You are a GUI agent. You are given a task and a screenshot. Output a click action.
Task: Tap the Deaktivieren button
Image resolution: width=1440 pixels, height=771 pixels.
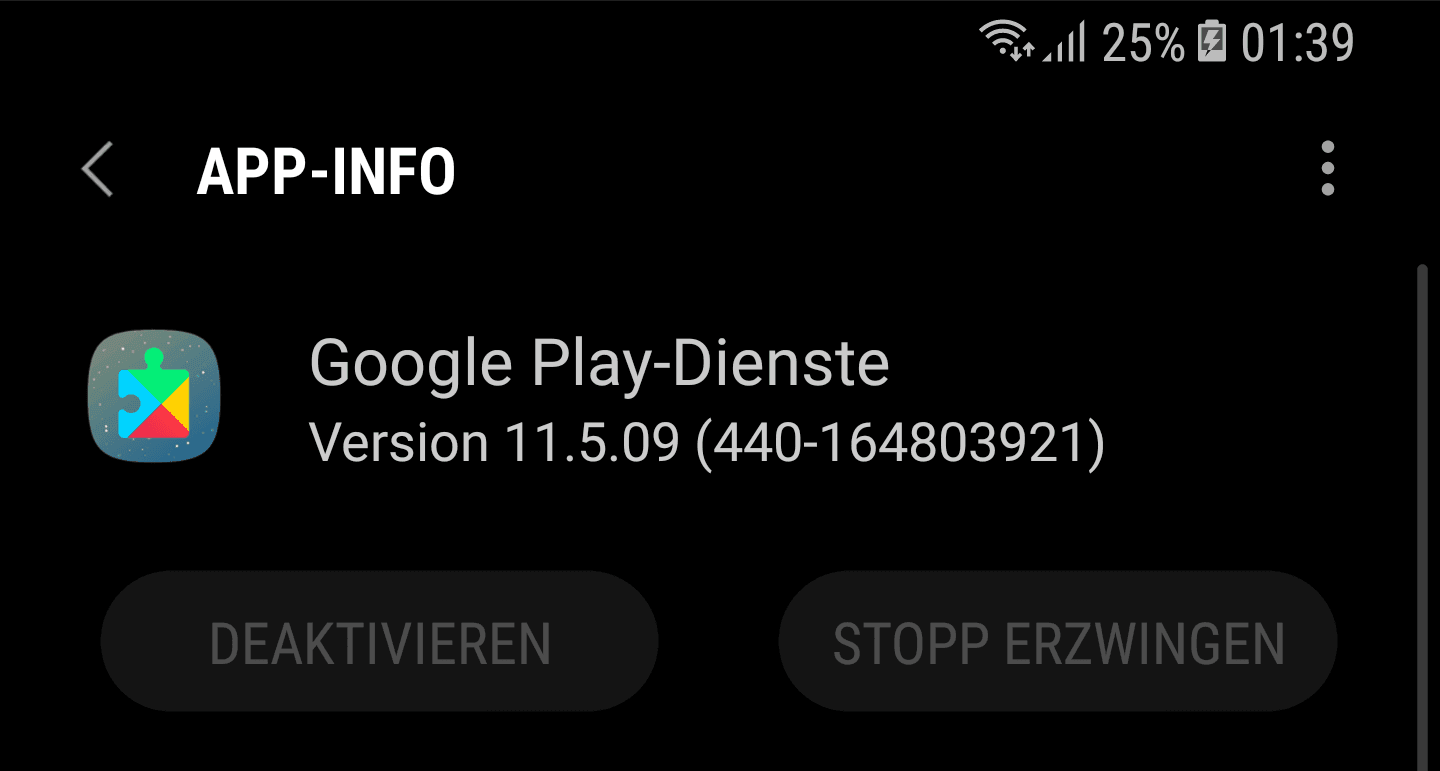point(380,642)
